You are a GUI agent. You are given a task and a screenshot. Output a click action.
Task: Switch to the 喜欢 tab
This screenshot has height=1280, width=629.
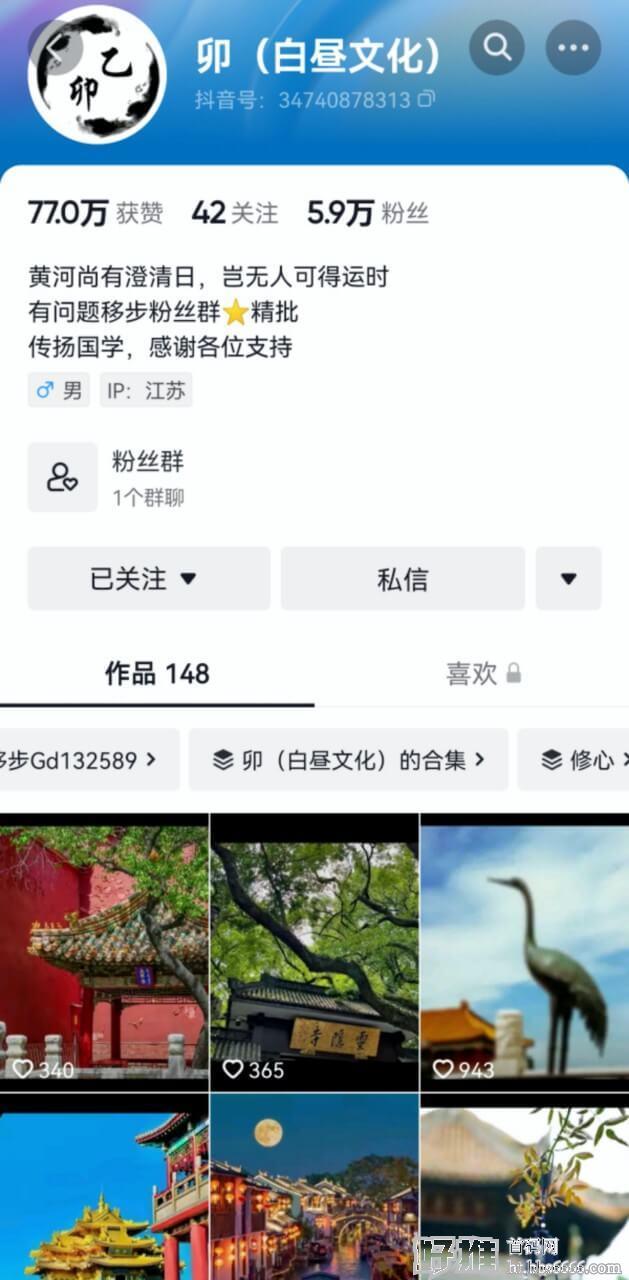[483, 673]
